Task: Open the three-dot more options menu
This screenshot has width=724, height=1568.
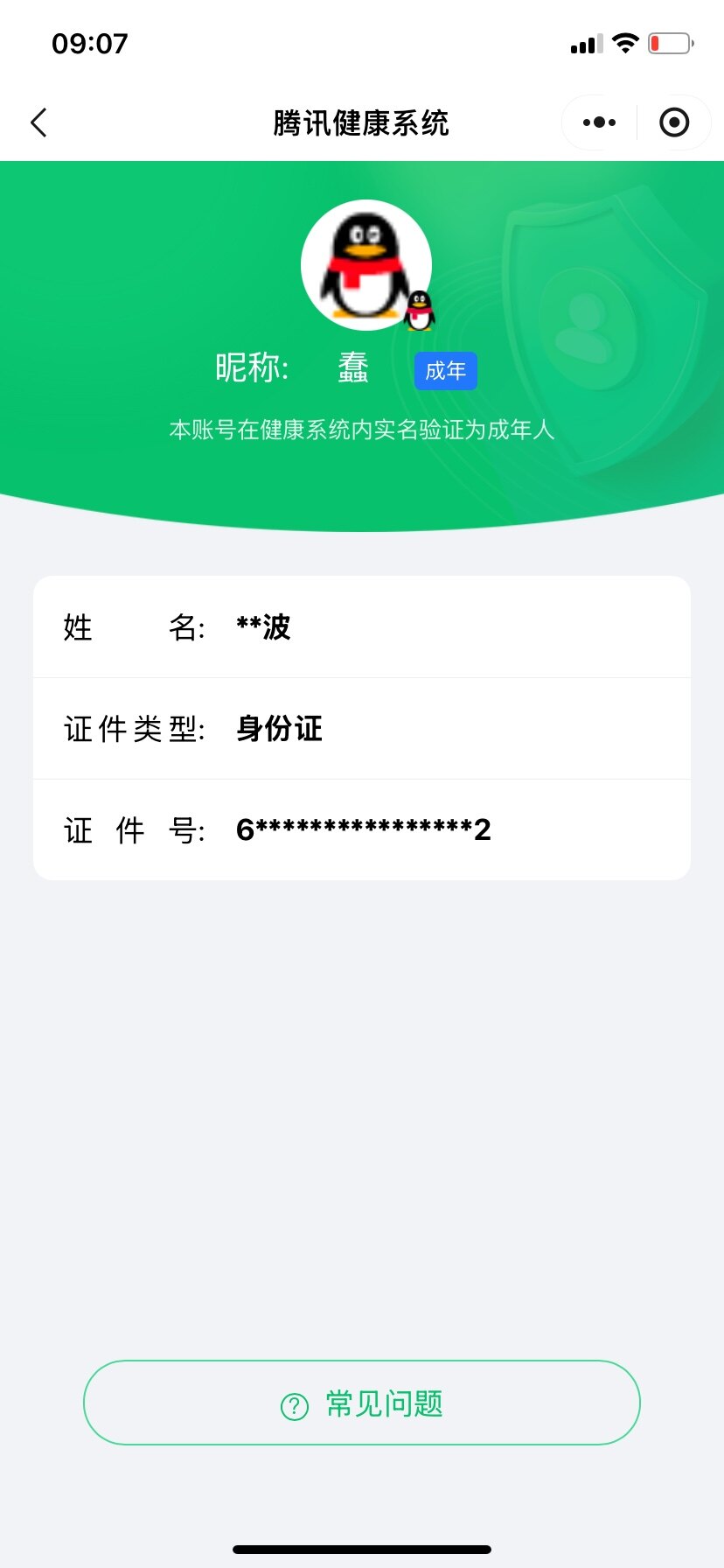Action: (x=597, y=122)
